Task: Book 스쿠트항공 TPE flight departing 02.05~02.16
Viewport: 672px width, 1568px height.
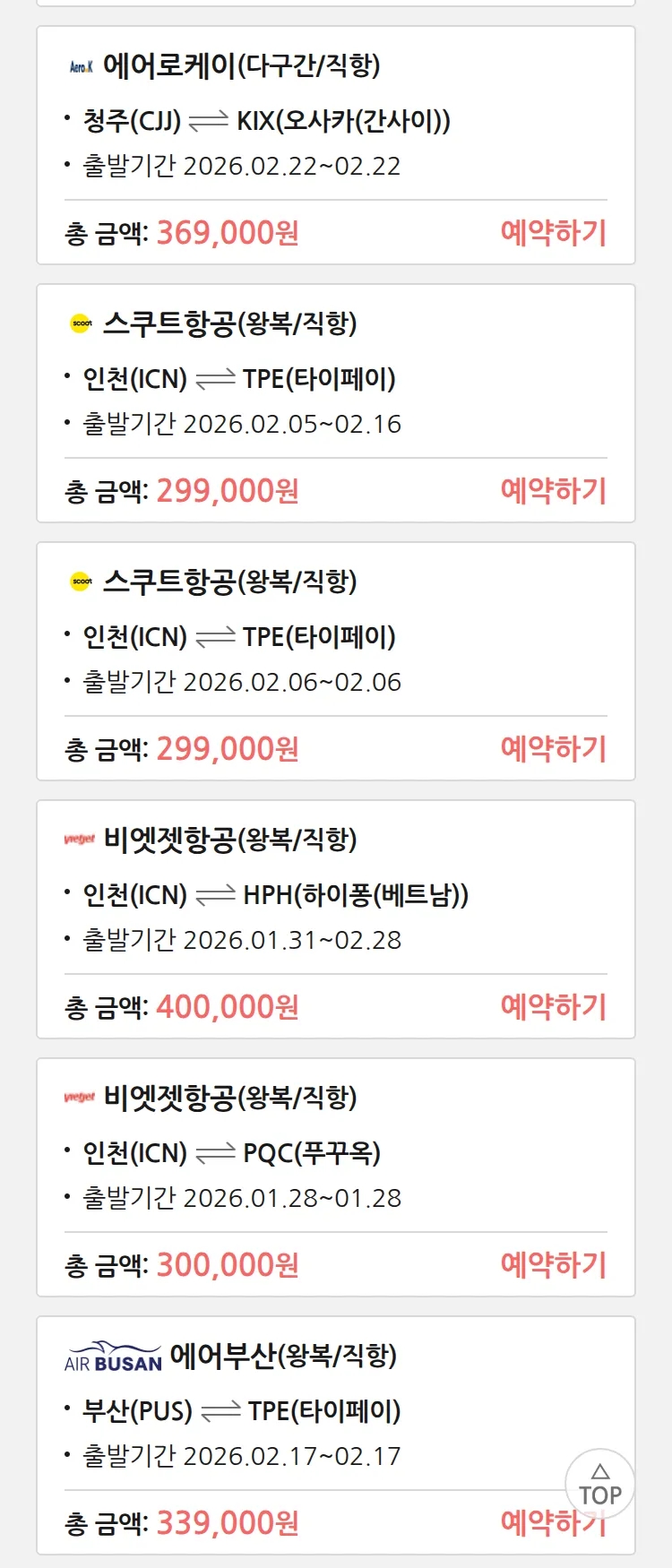Action: tap(553, 491)
